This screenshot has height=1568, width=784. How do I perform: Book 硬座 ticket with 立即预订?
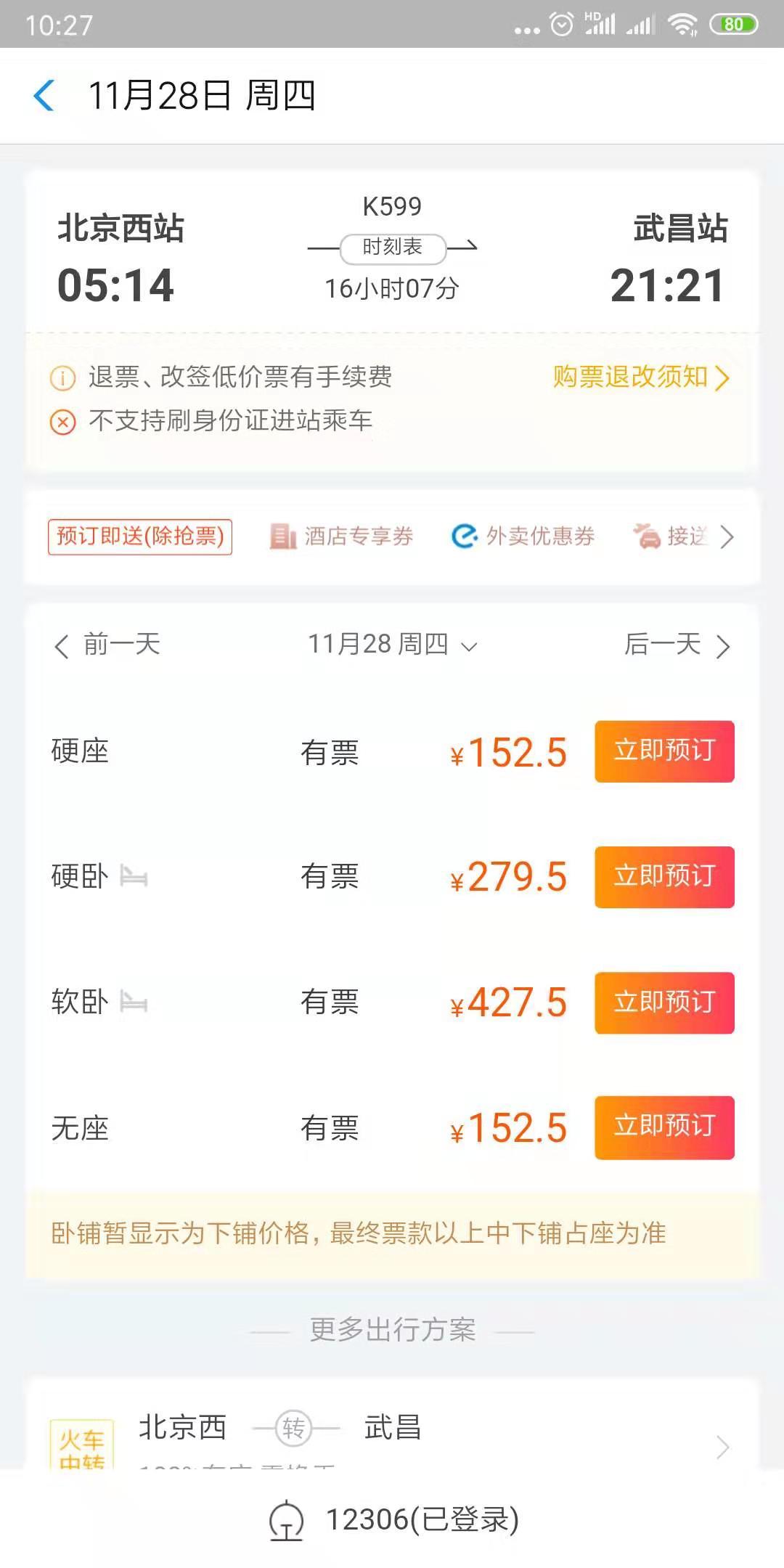664,751
